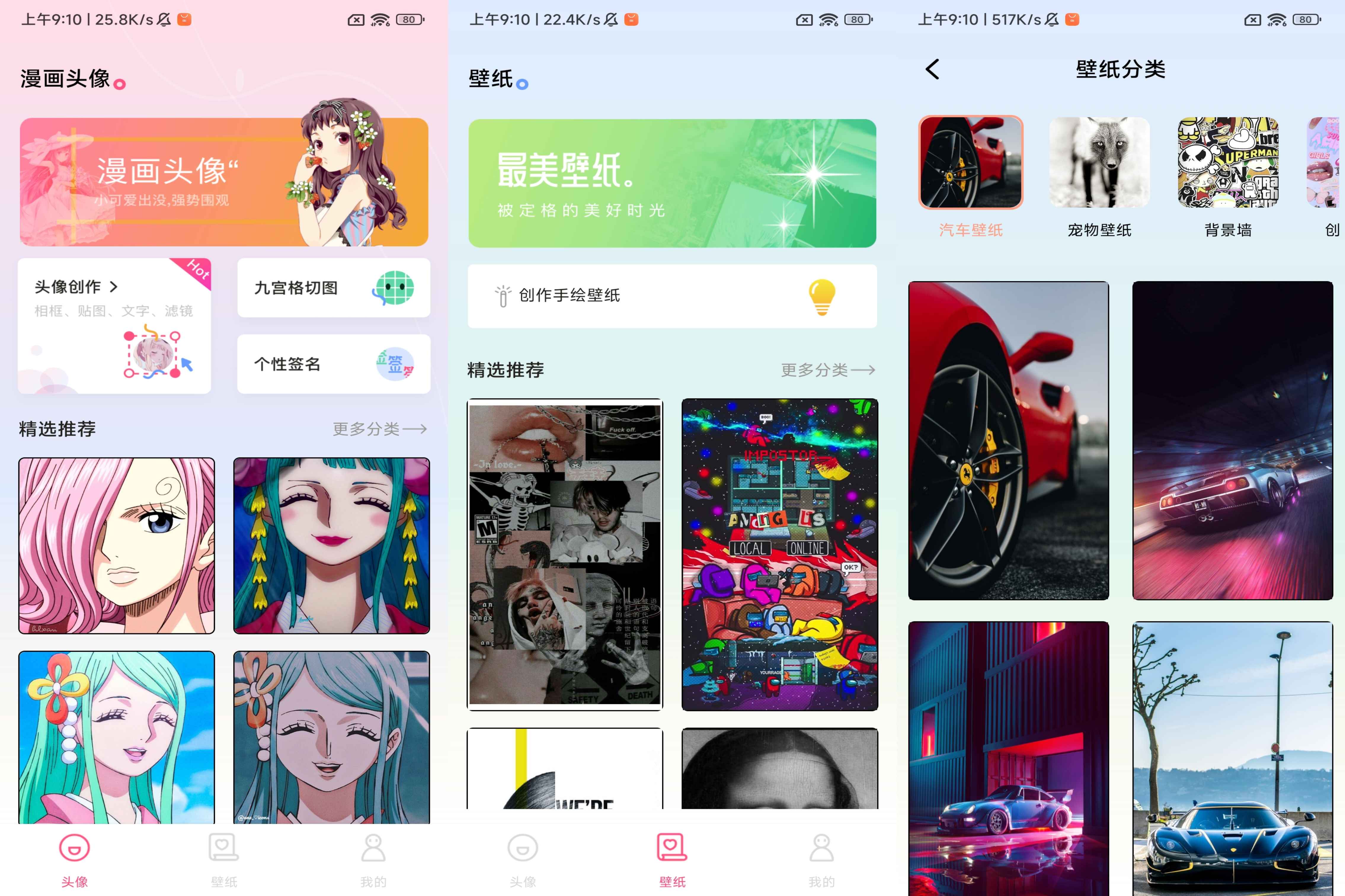Go back from the 壁纸分类 page
Screen dimensions: 1345x896
click(x=932, y=70)
